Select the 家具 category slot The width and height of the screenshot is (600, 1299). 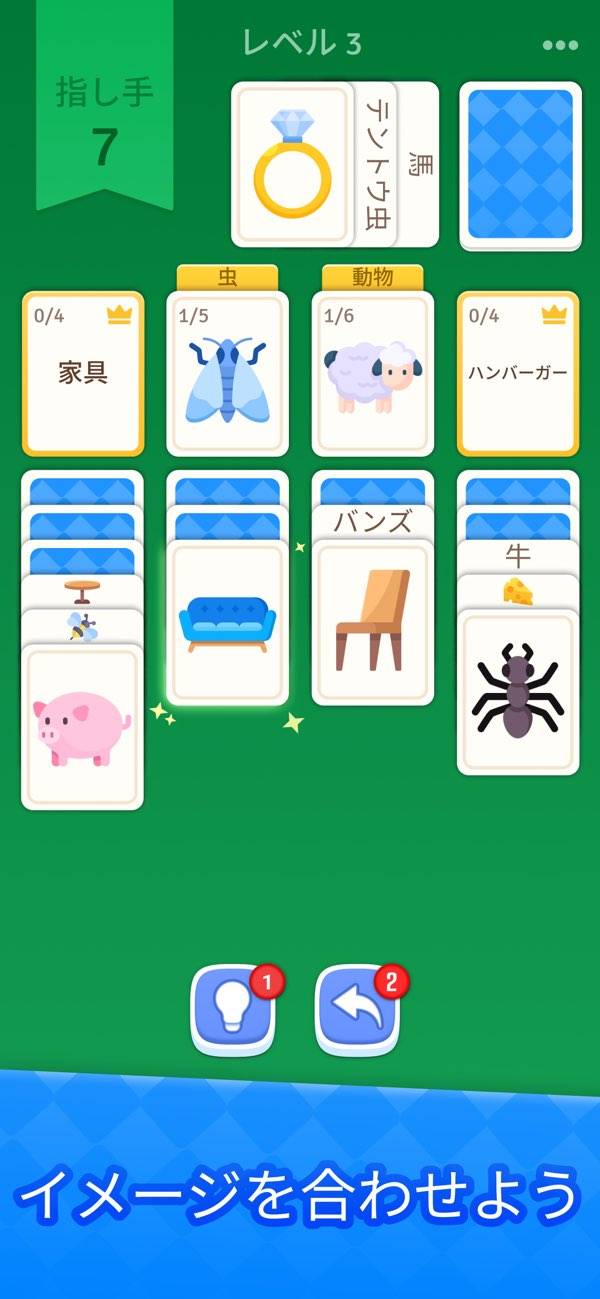[83, 374]
